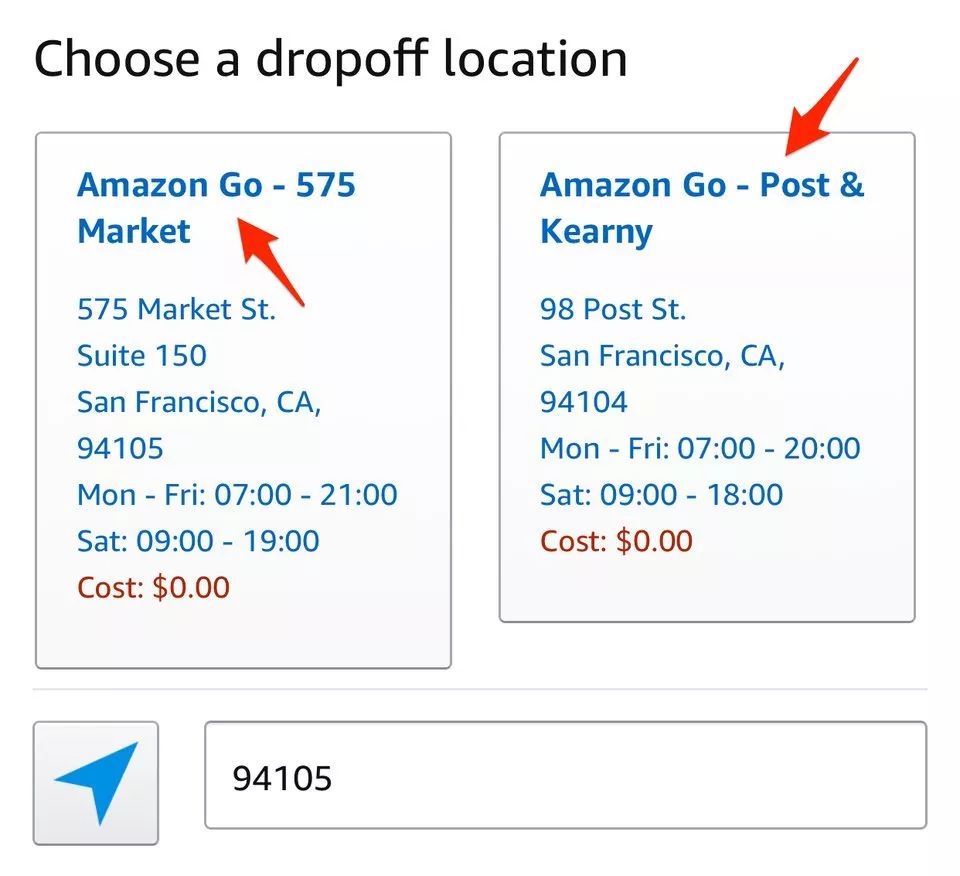Choose the Amazon Go - Post & Kearny location
The width and height of the screenshot is (960, 876).
pos(702,208)
